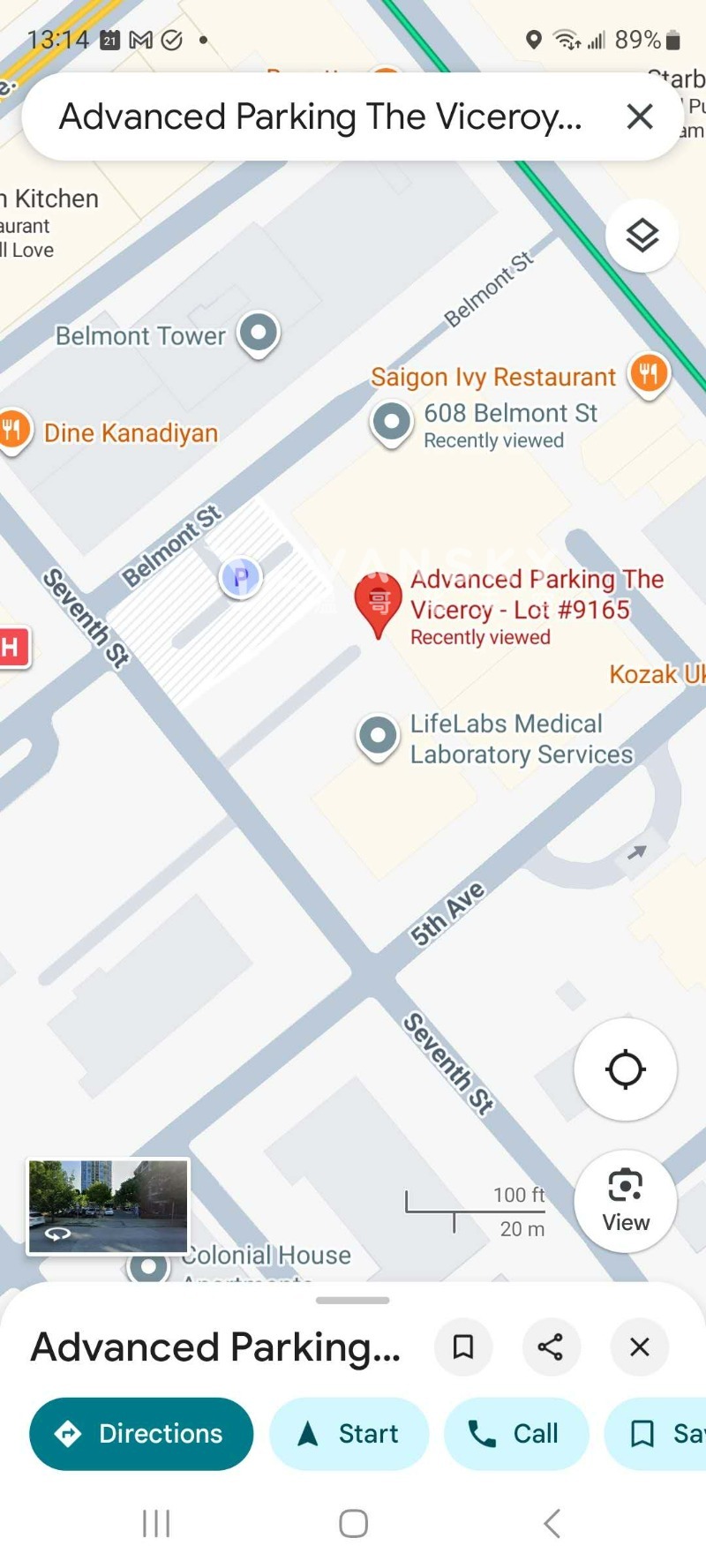Share Advanced Parking location
The width and height of the screenshot is (706, 1568).
pyautogui.click(x=551, y=1347)
